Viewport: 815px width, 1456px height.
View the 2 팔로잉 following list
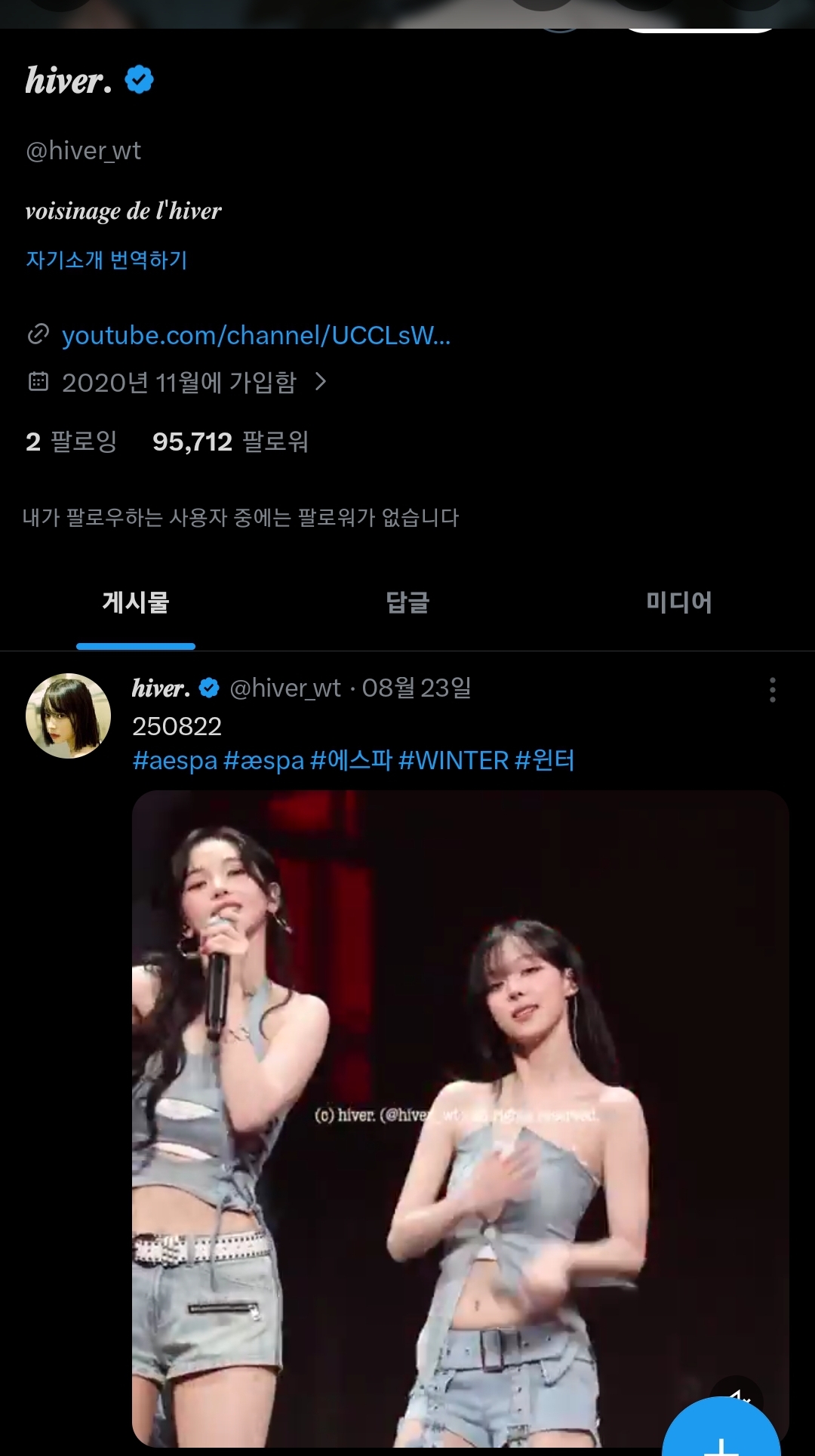70,442
